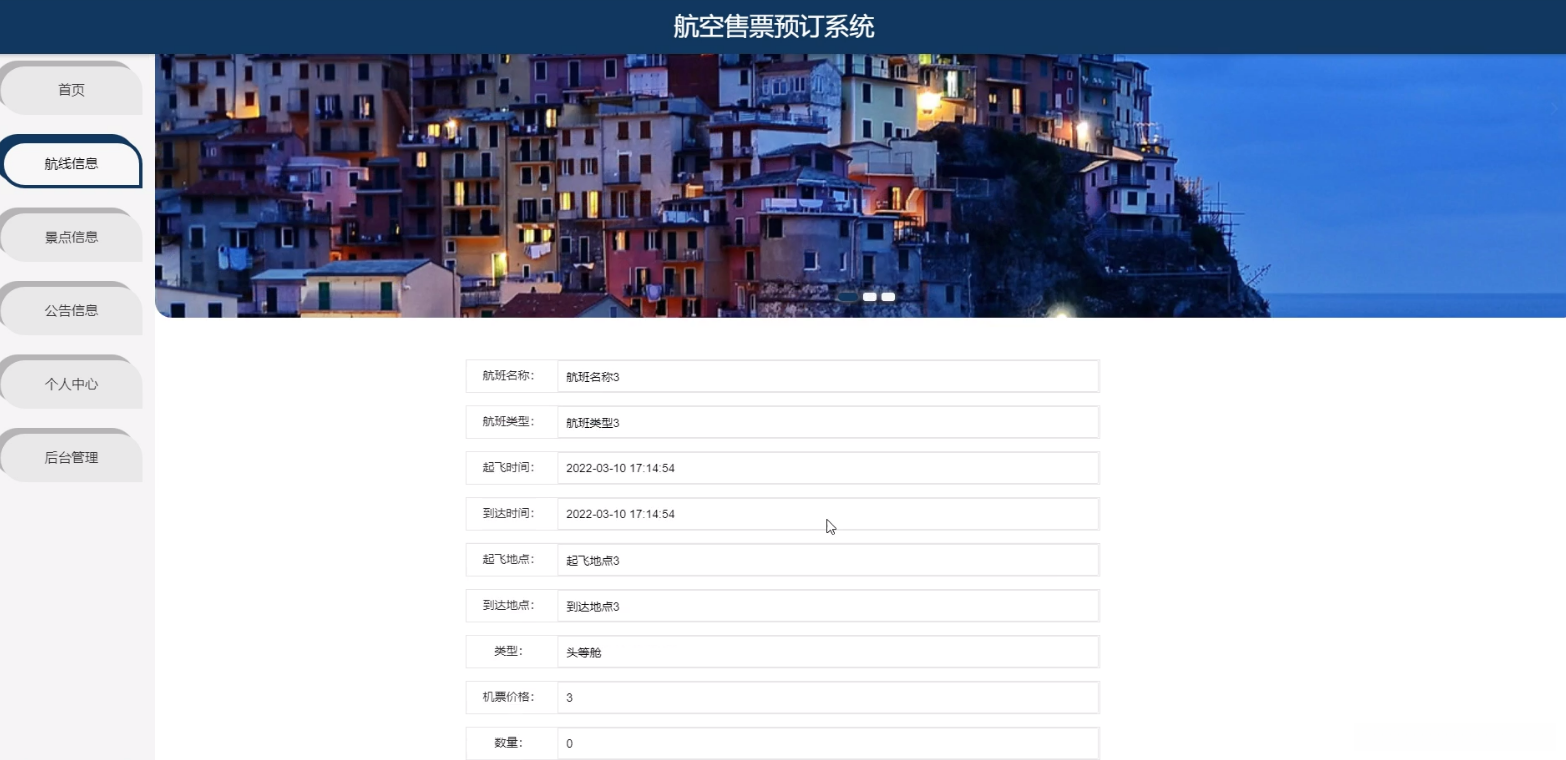Viewport: 1566px width, 760px height.
Task: Open the 公告信息 announcements
Action: (71, 311)
